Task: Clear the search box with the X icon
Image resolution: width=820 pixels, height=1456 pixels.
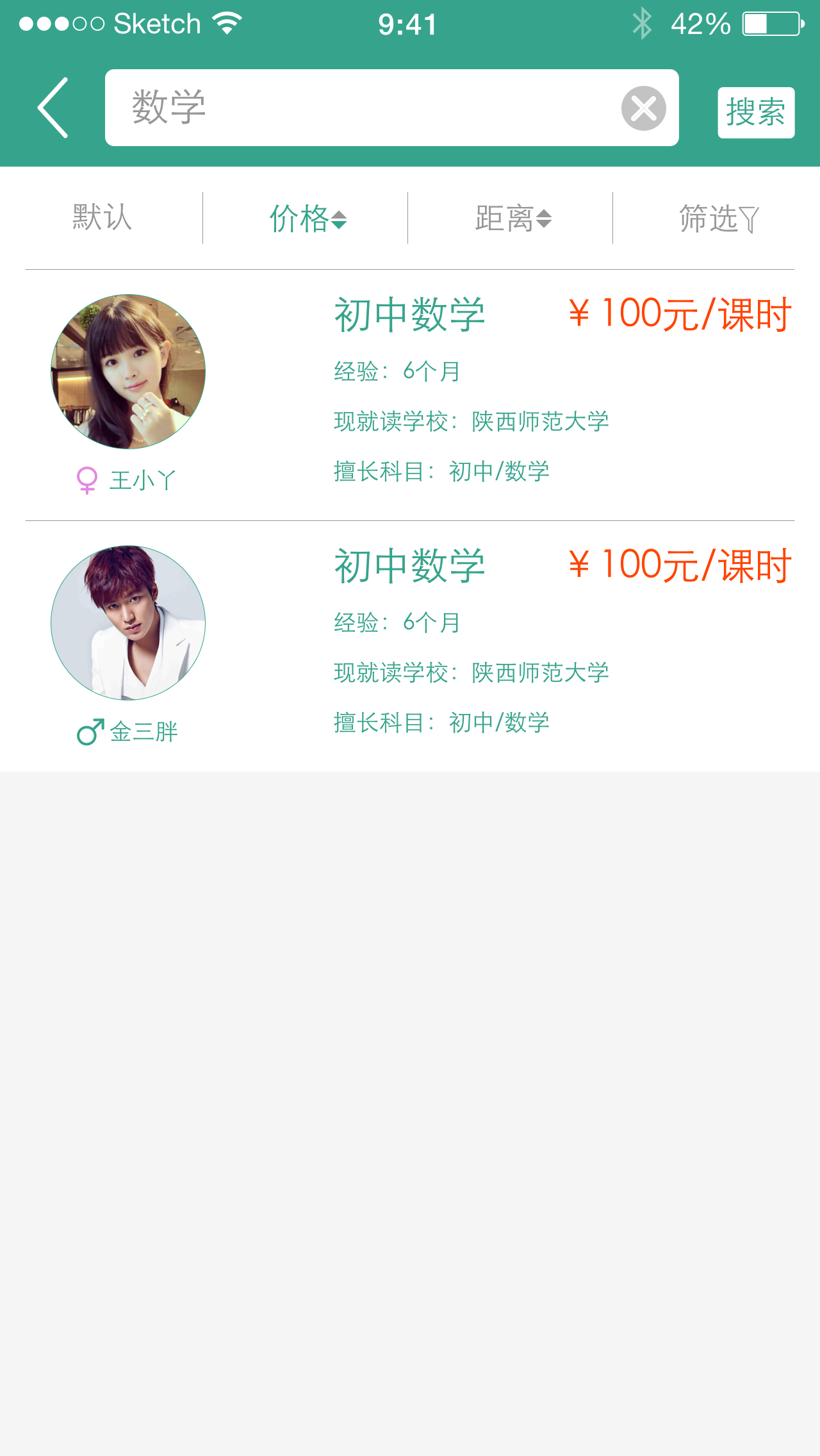Action: (644, 108)
